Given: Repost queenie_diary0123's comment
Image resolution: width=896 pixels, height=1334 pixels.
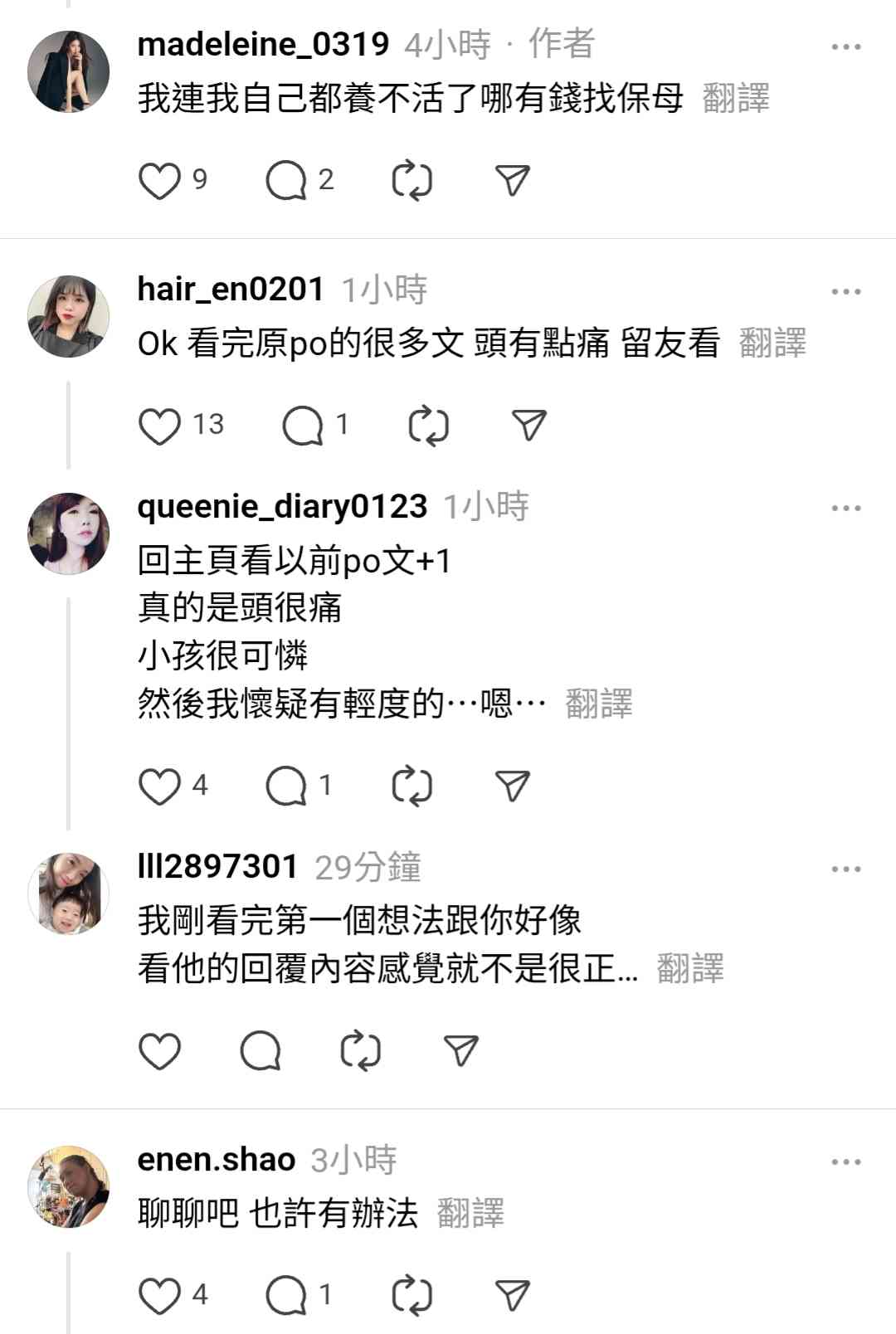Looking at the screenshot, I should coord(411,786).
